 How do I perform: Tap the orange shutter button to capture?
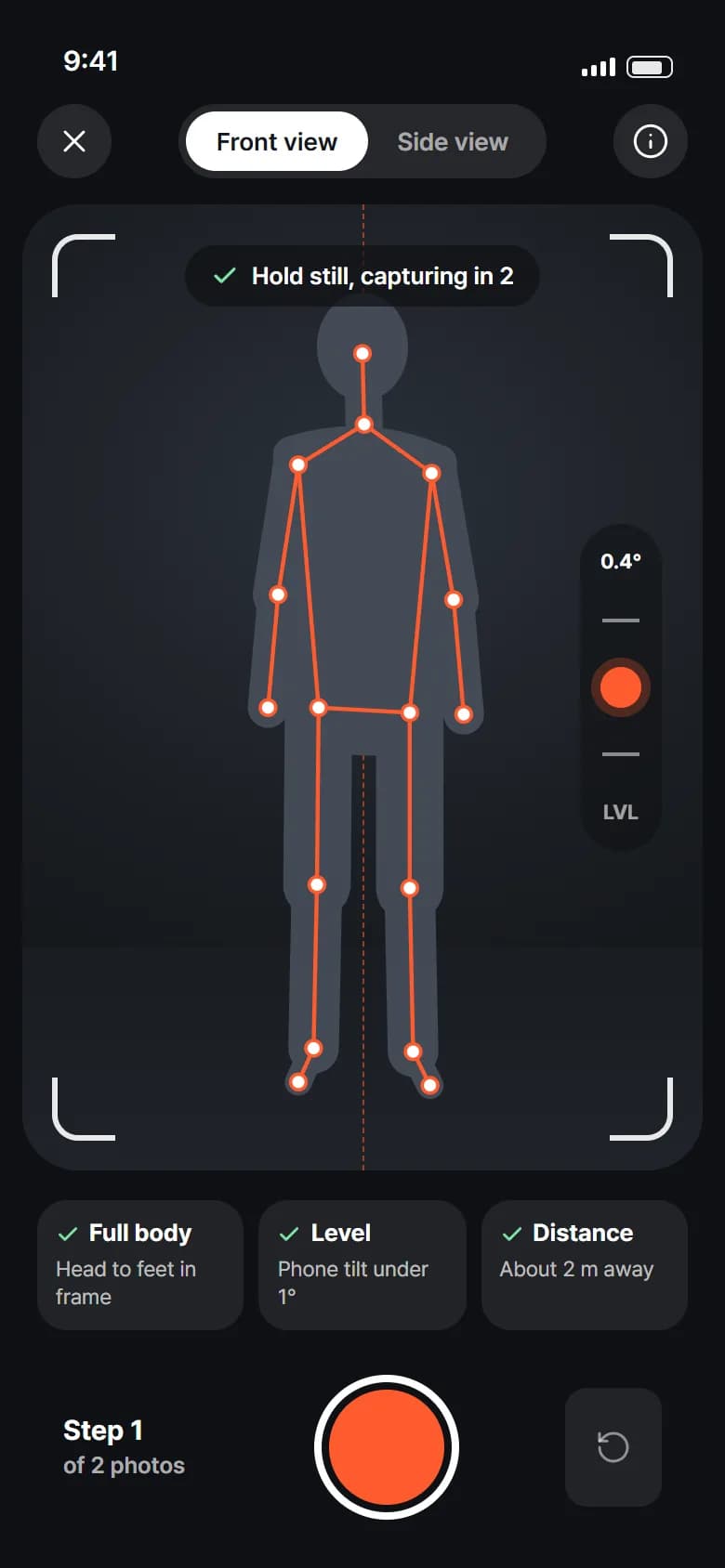[387, 1447]
